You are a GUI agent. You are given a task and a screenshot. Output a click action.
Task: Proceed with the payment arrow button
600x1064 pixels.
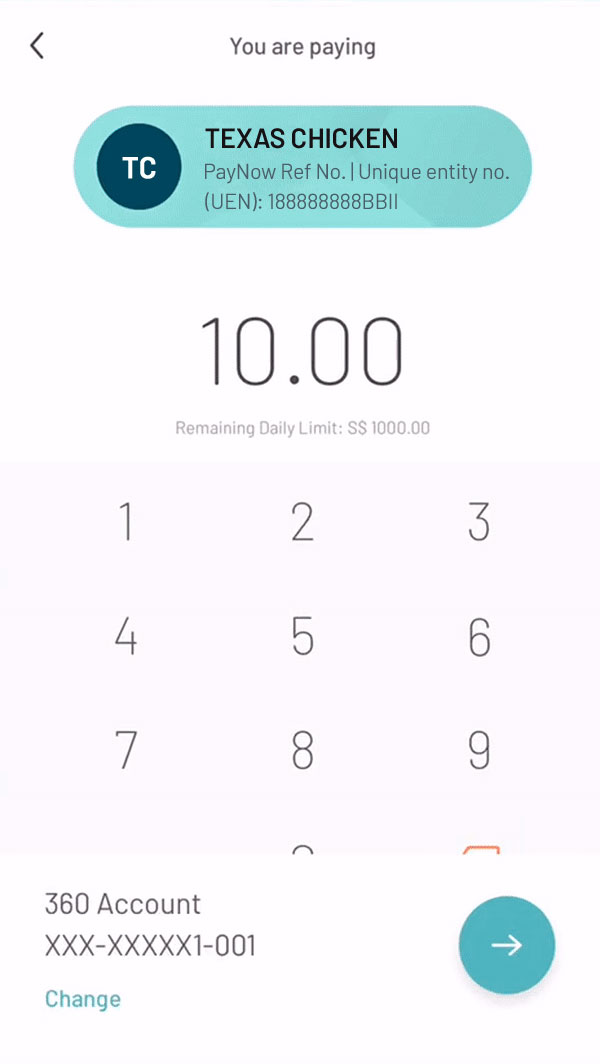[507, 945]
